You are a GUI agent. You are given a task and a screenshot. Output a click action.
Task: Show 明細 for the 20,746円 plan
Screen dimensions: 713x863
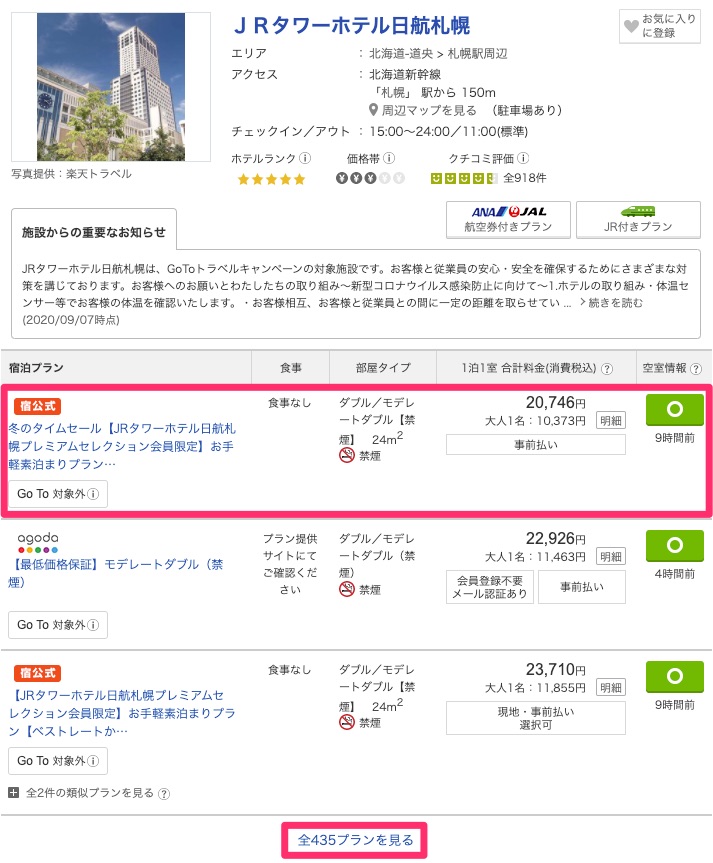[x=610, y=420]
